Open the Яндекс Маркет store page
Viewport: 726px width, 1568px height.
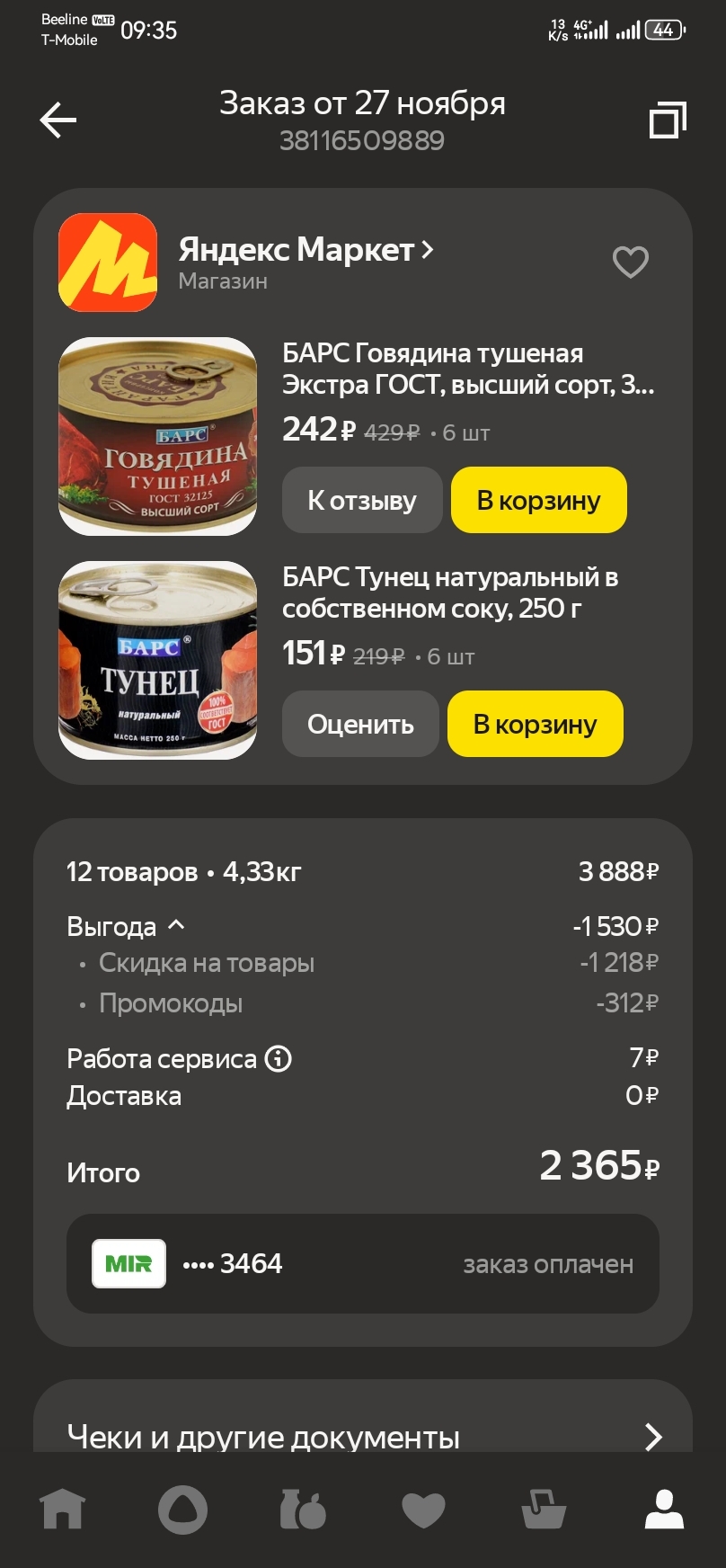pos(305,250)
